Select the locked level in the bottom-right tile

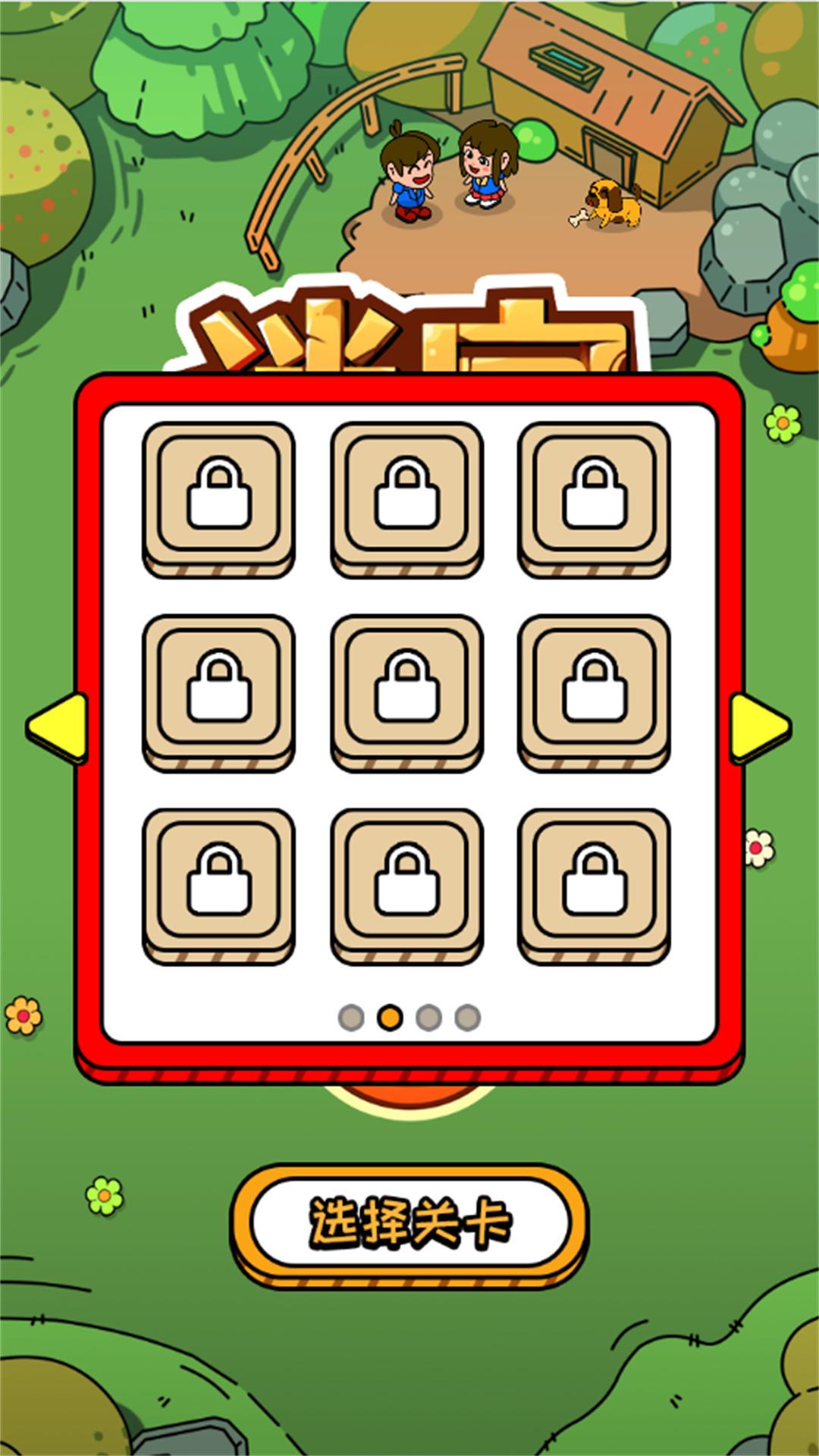click(595, 886)
